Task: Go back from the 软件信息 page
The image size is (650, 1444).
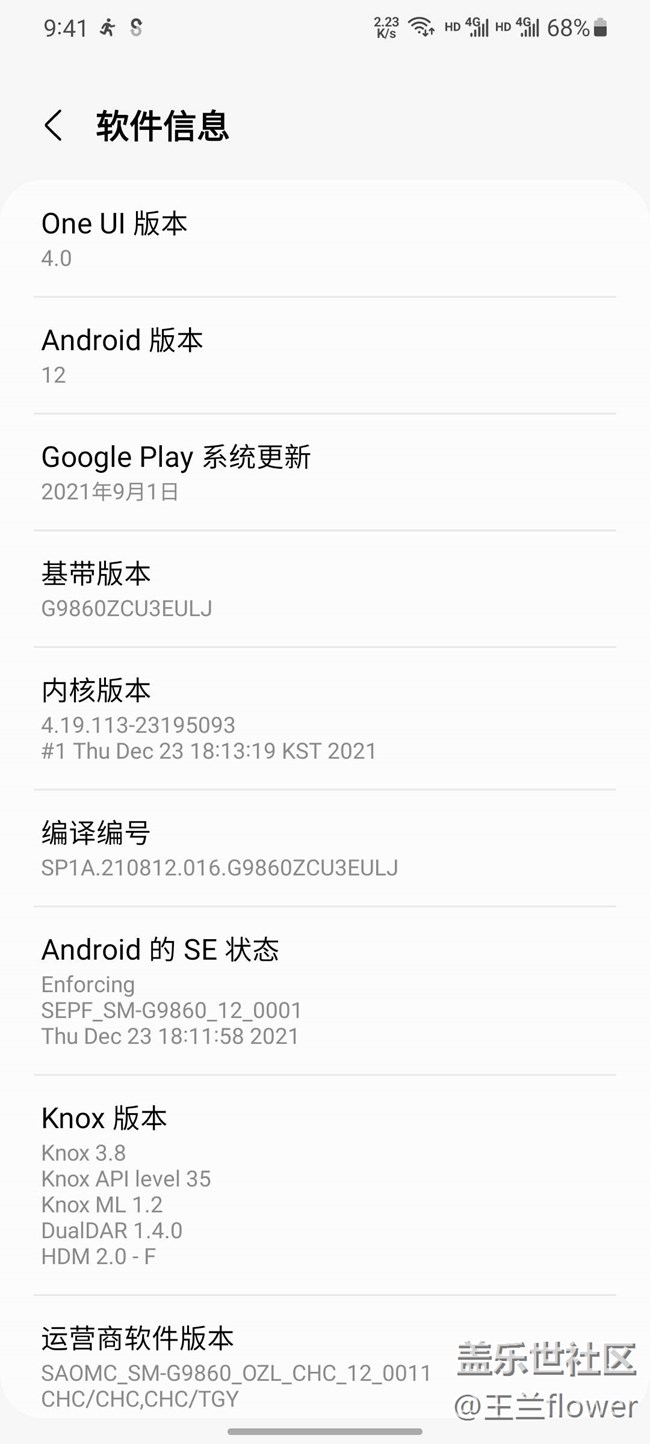Action: [54, 126]
